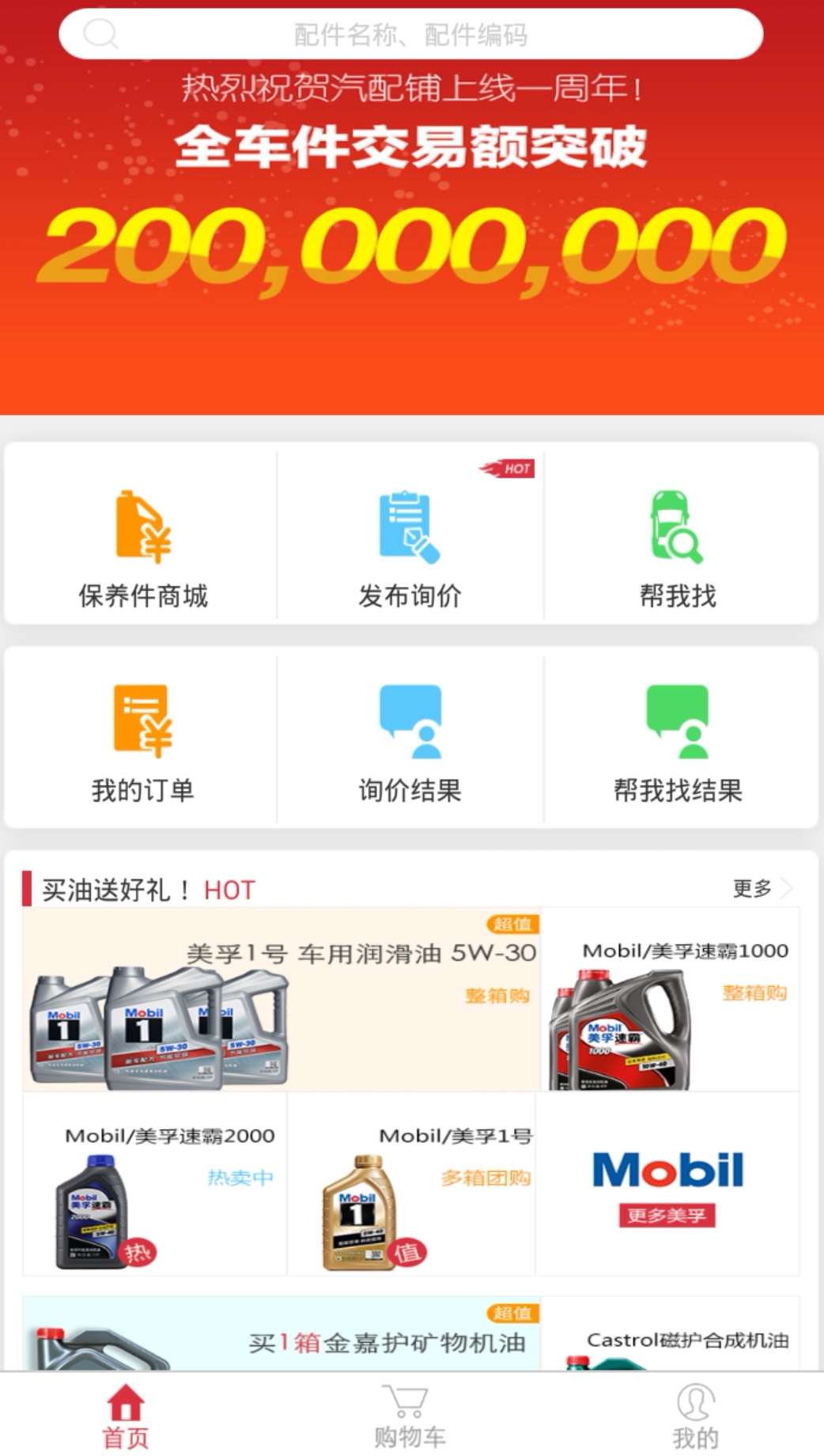This screenshot has height=1456, width=824.
Task: Switch to the 购物车 tab
Action: 410,1416
